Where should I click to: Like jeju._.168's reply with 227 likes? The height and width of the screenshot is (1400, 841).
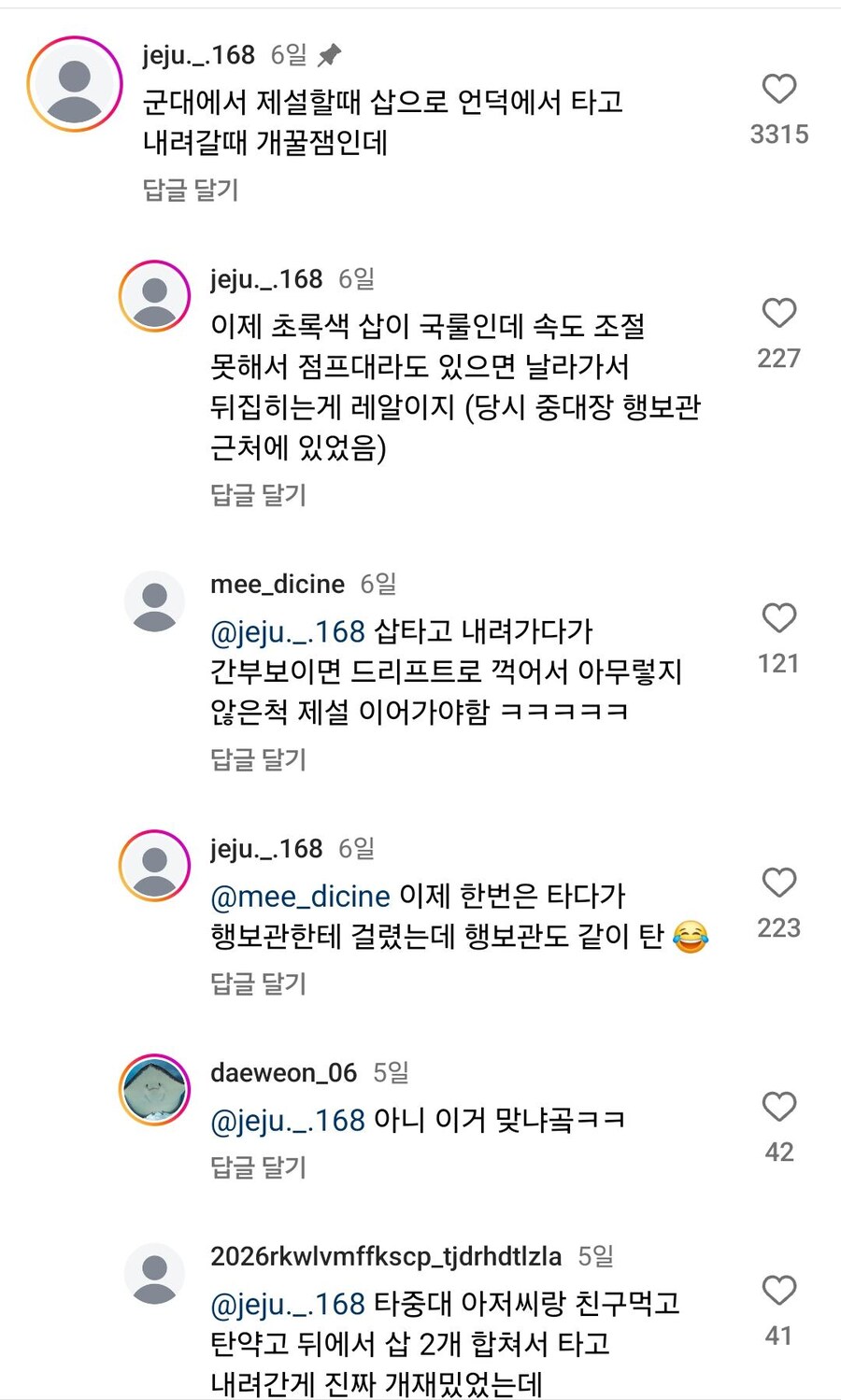[778, 313]
